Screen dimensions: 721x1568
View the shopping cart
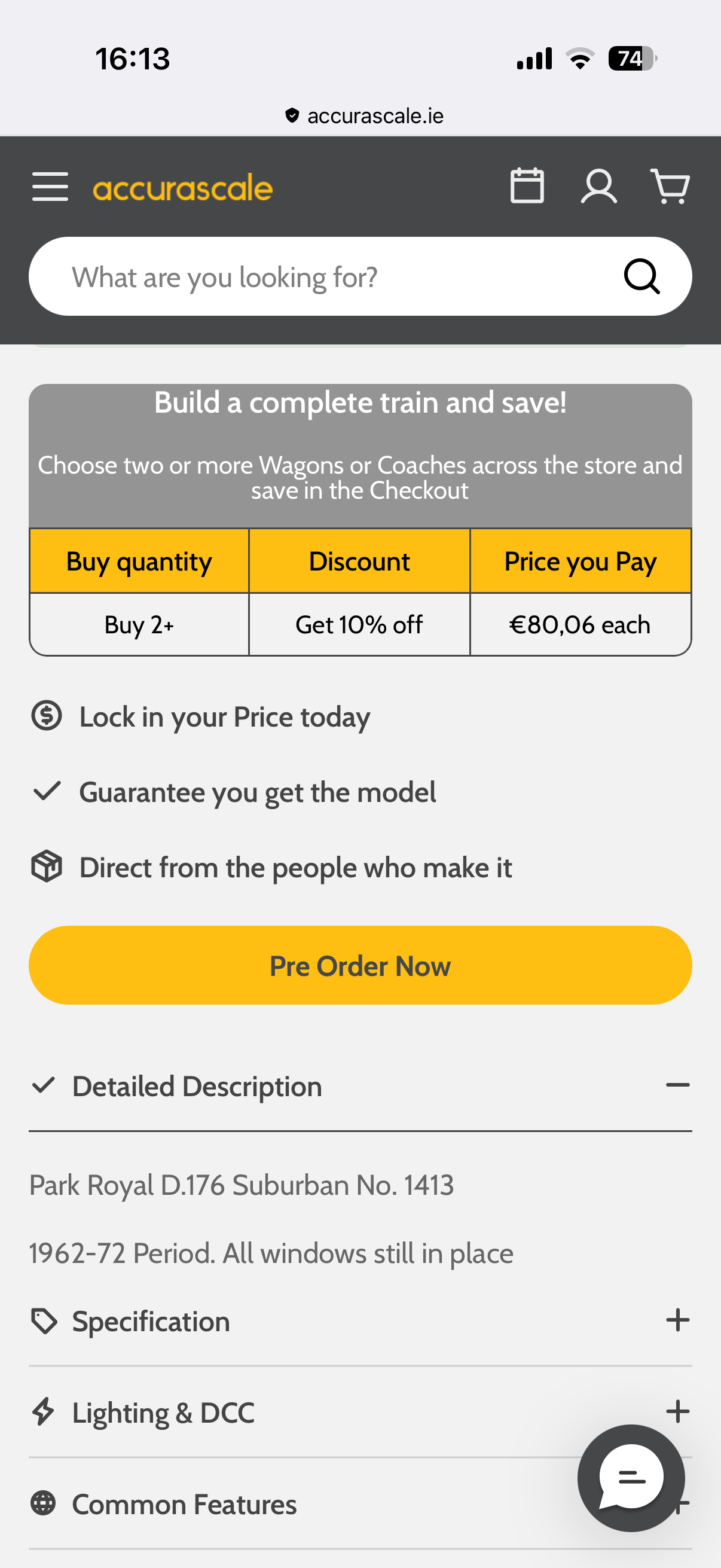(670, 186)
